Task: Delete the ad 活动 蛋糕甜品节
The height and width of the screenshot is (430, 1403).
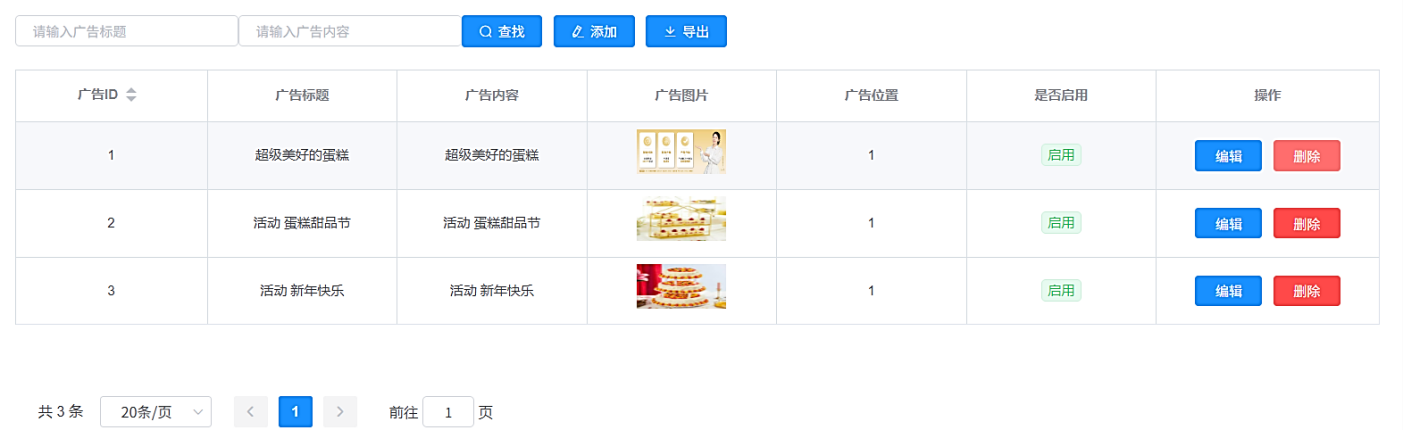Action: [x=1306, y=223]
